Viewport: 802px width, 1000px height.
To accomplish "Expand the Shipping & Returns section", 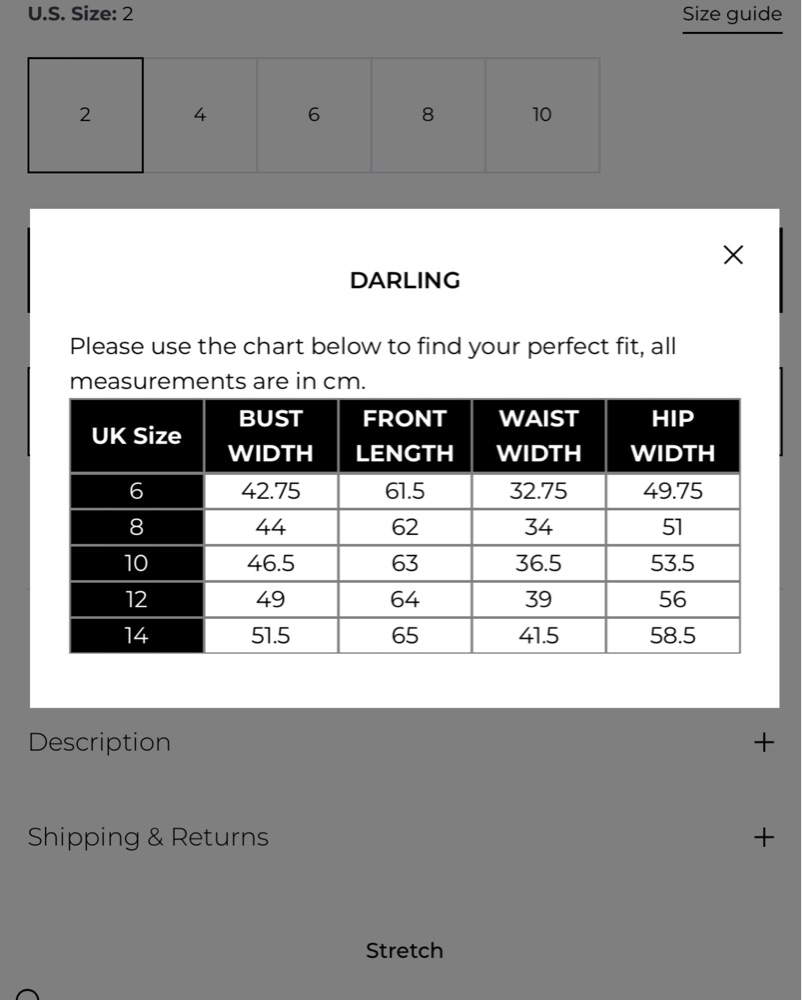I will pyautogui.click(x=763, y=837).
